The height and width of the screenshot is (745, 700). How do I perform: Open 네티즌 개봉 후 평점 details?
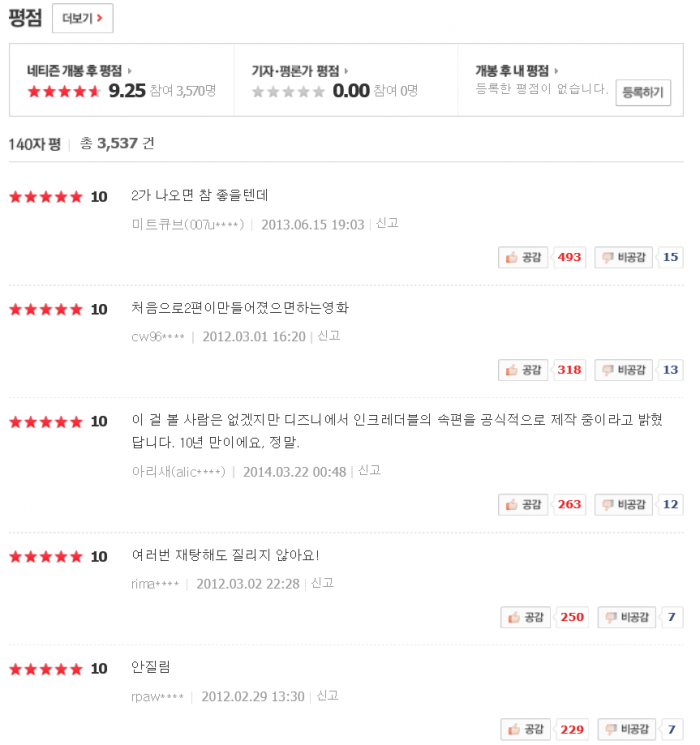79,71
